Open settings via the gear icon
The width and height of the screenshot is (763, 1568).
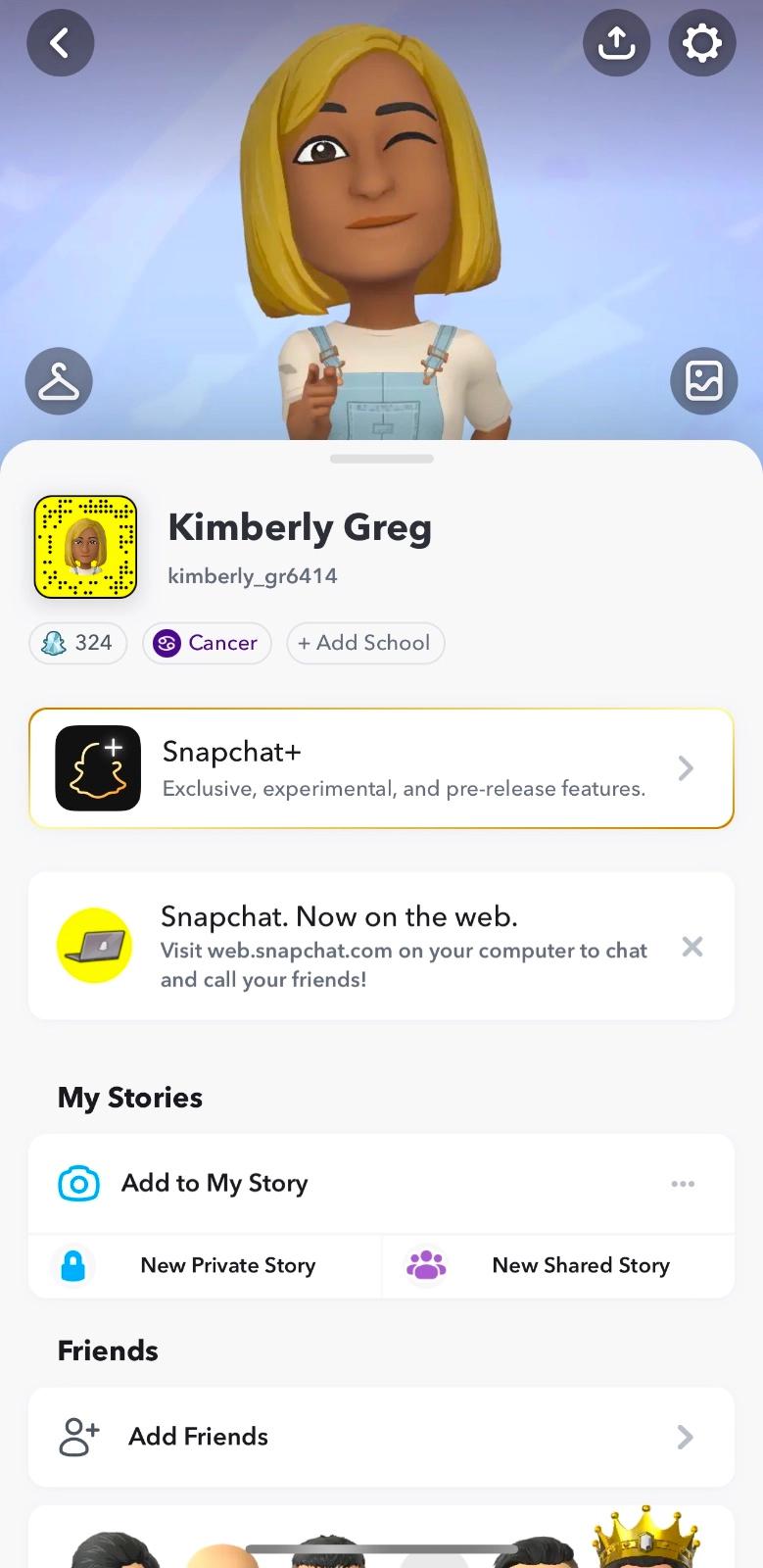[x=701, y=43]
